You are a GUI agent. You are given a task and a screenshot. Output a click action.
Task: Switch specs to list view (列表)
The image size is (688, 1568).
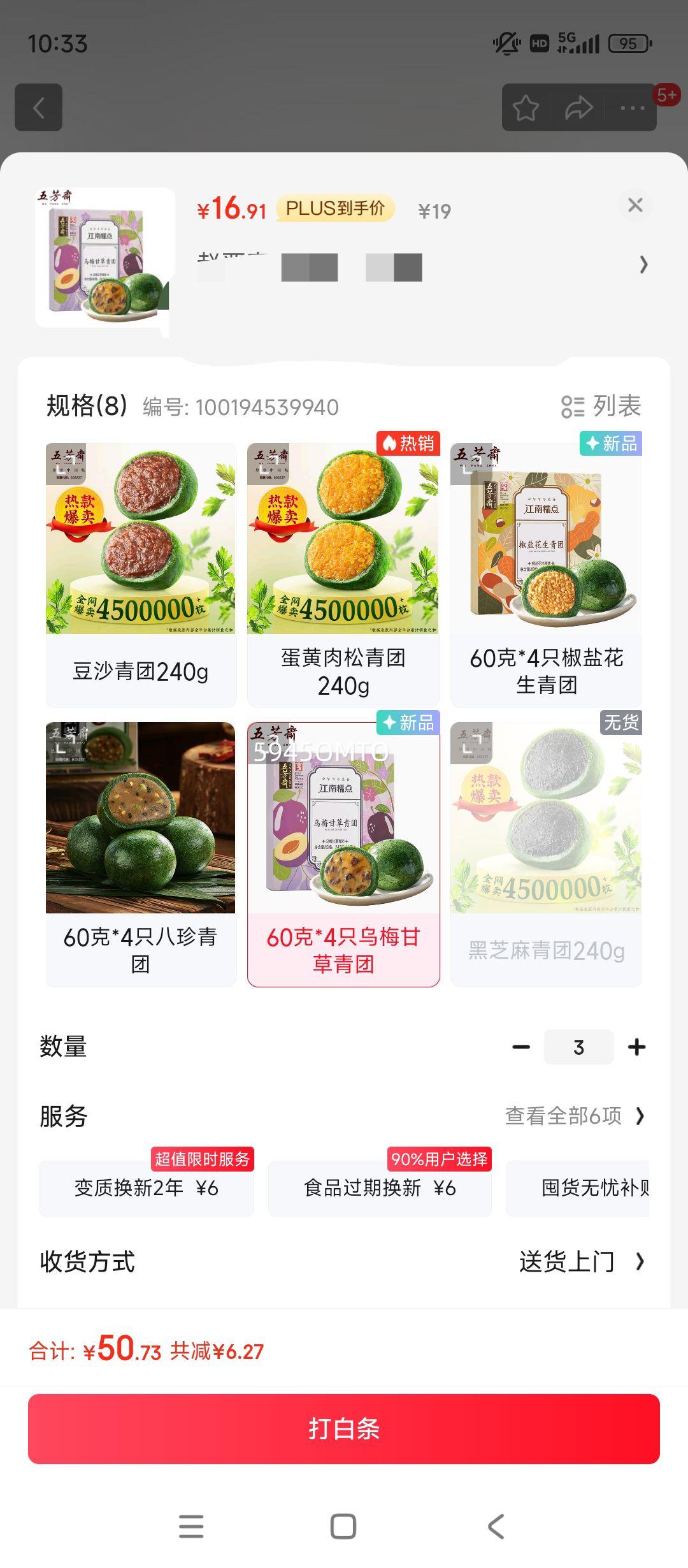click(601, 406)
